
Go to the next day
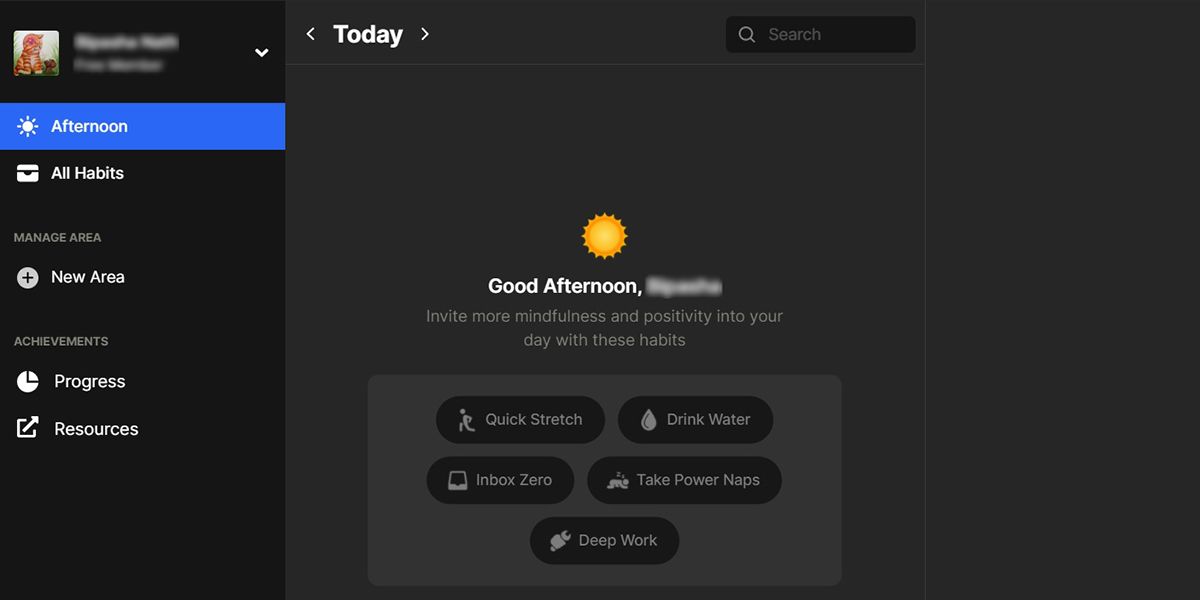pos(425,34)
